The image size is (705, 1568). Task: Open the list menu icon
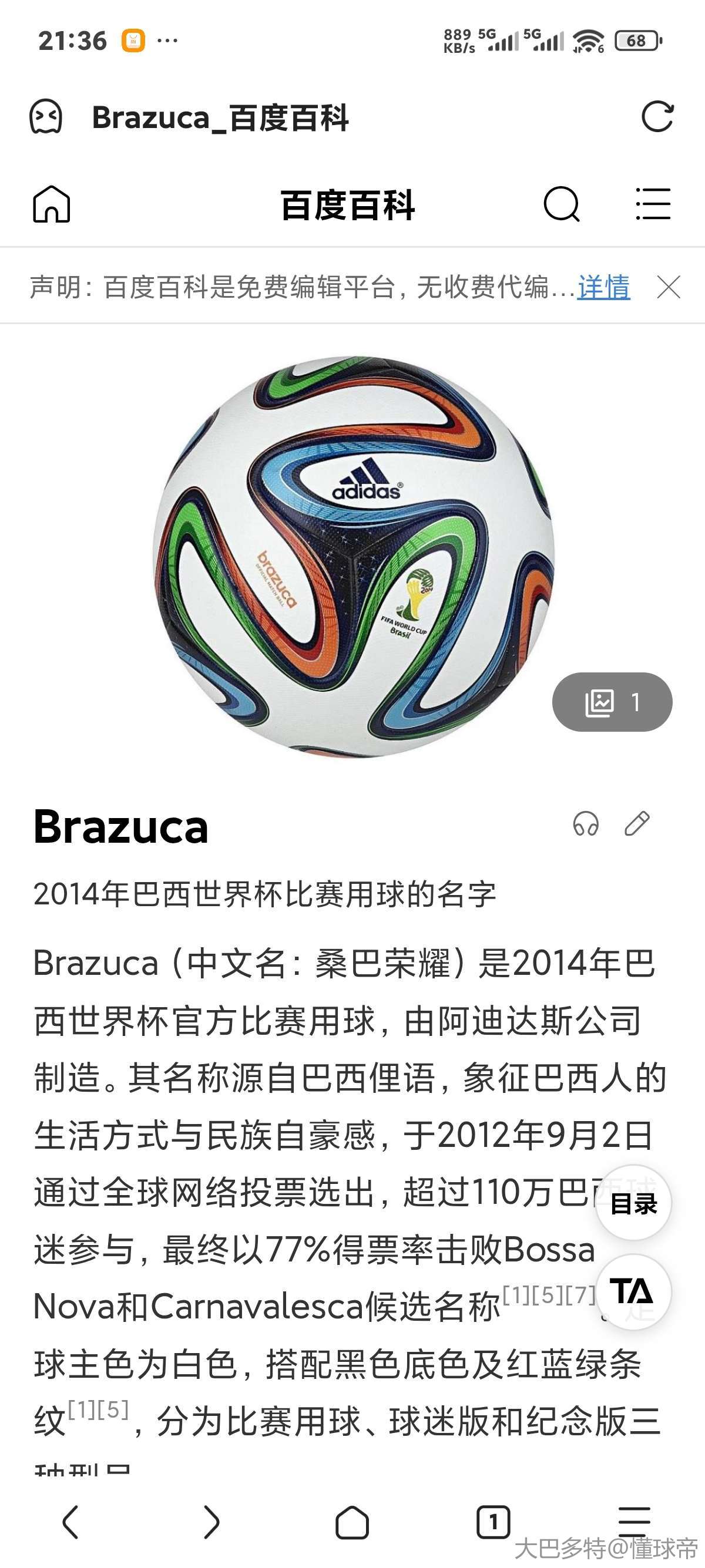(x=653, y=204)
